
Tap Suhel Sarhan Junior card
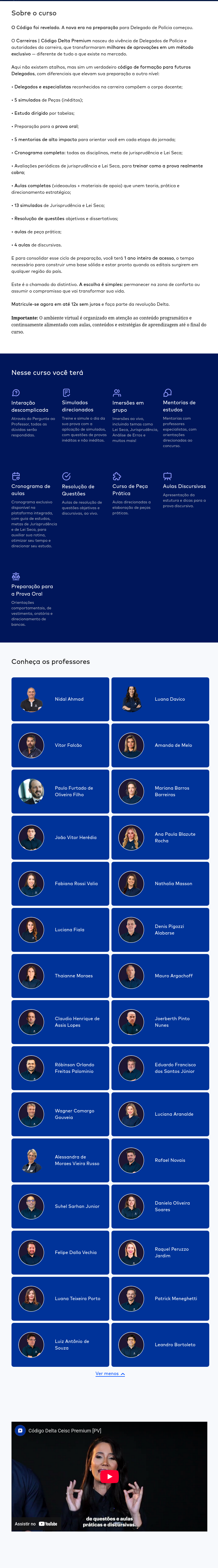tap(60, 1207)
